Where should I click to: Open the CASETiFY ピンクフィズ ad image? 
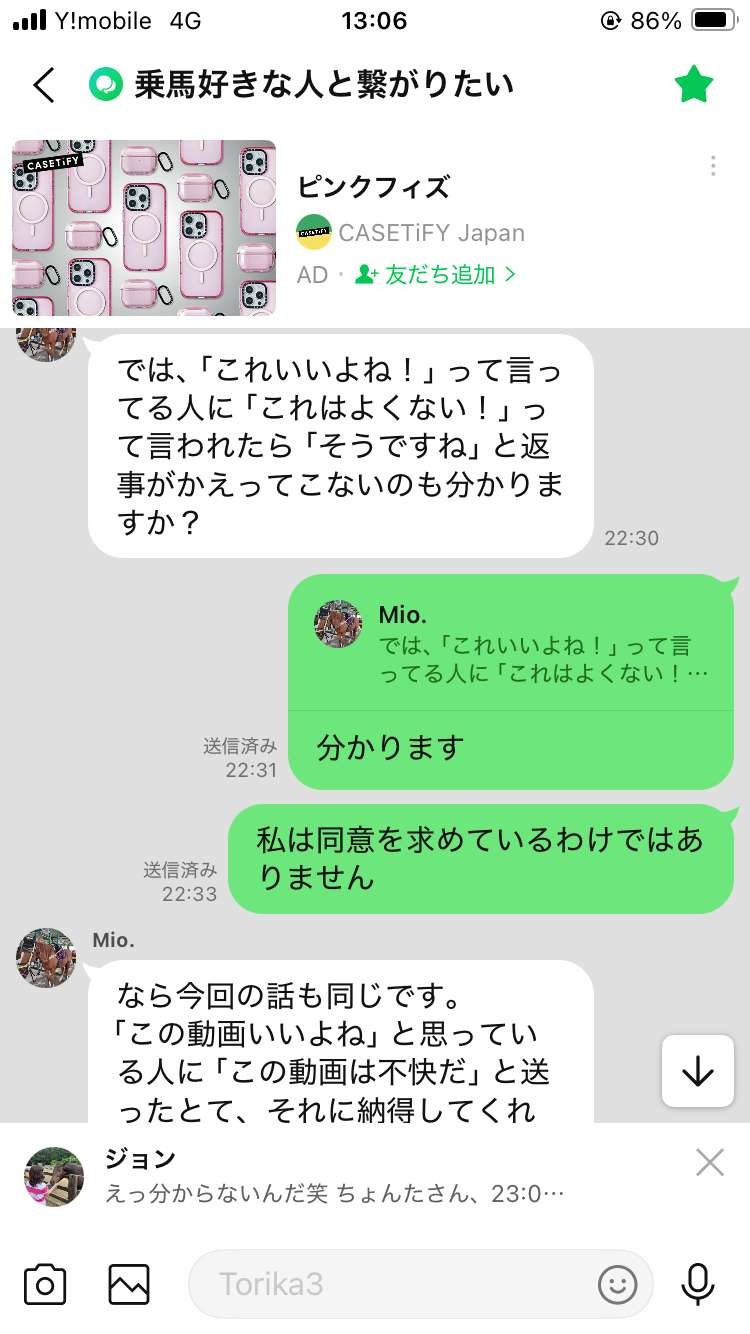click(x=143, y=228)
